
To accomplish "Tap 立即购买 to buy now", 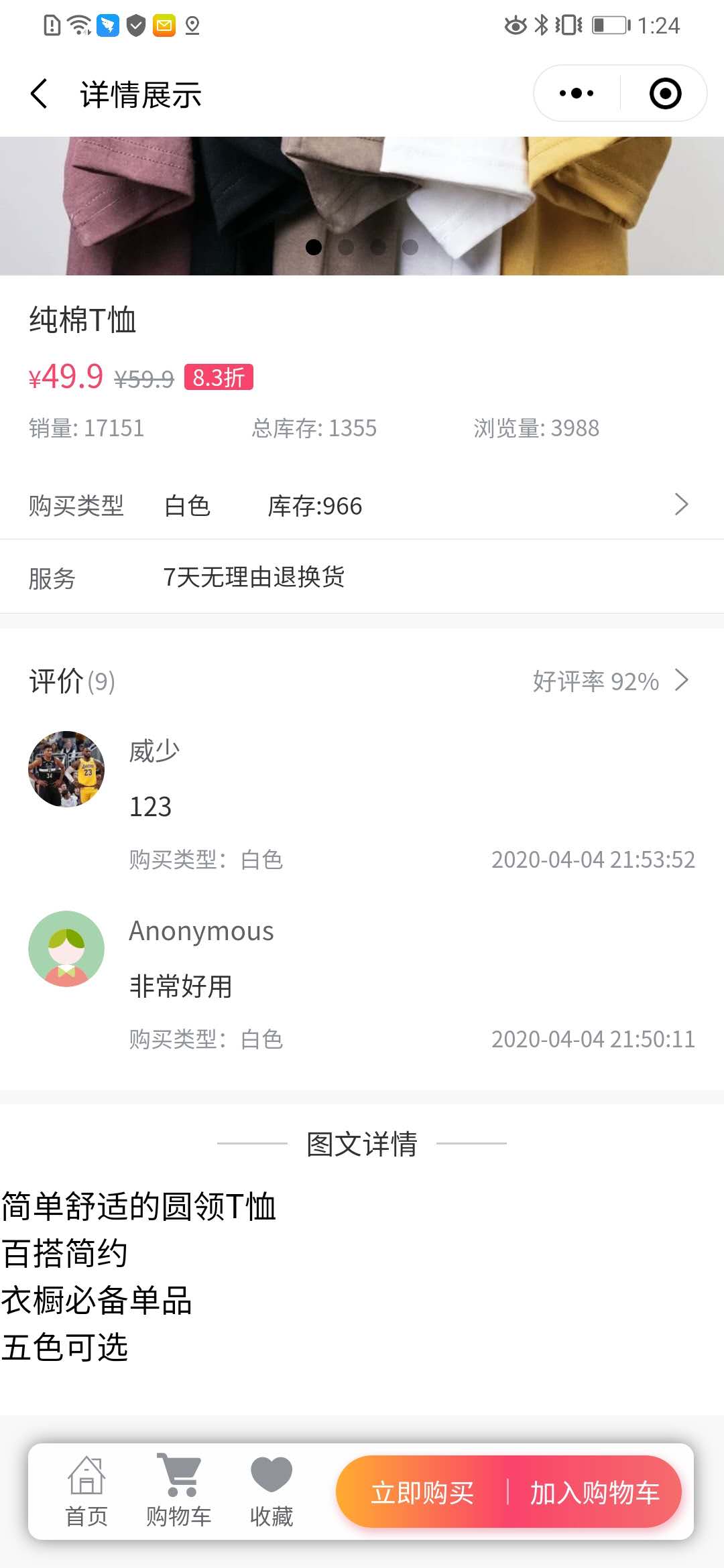I will click(423, 1492).
